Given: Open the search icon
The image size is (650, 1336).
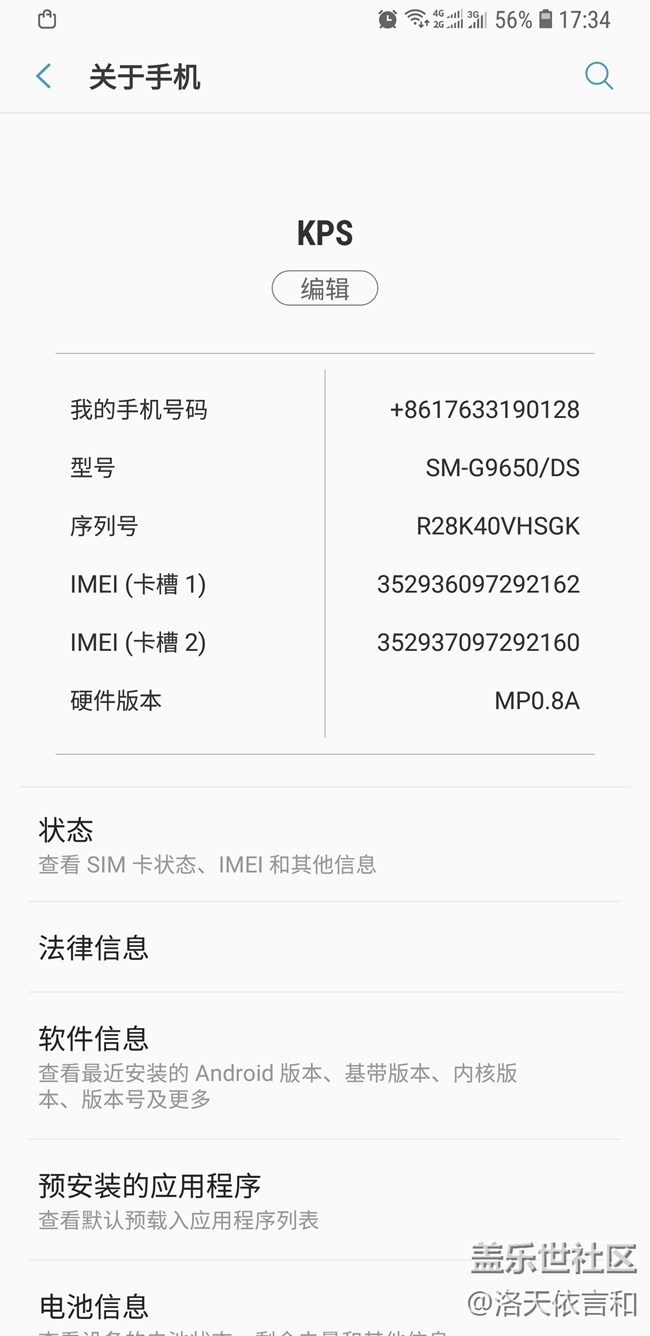Looking at the screenshot, I should pyautogui.click(x=598, y=76).
